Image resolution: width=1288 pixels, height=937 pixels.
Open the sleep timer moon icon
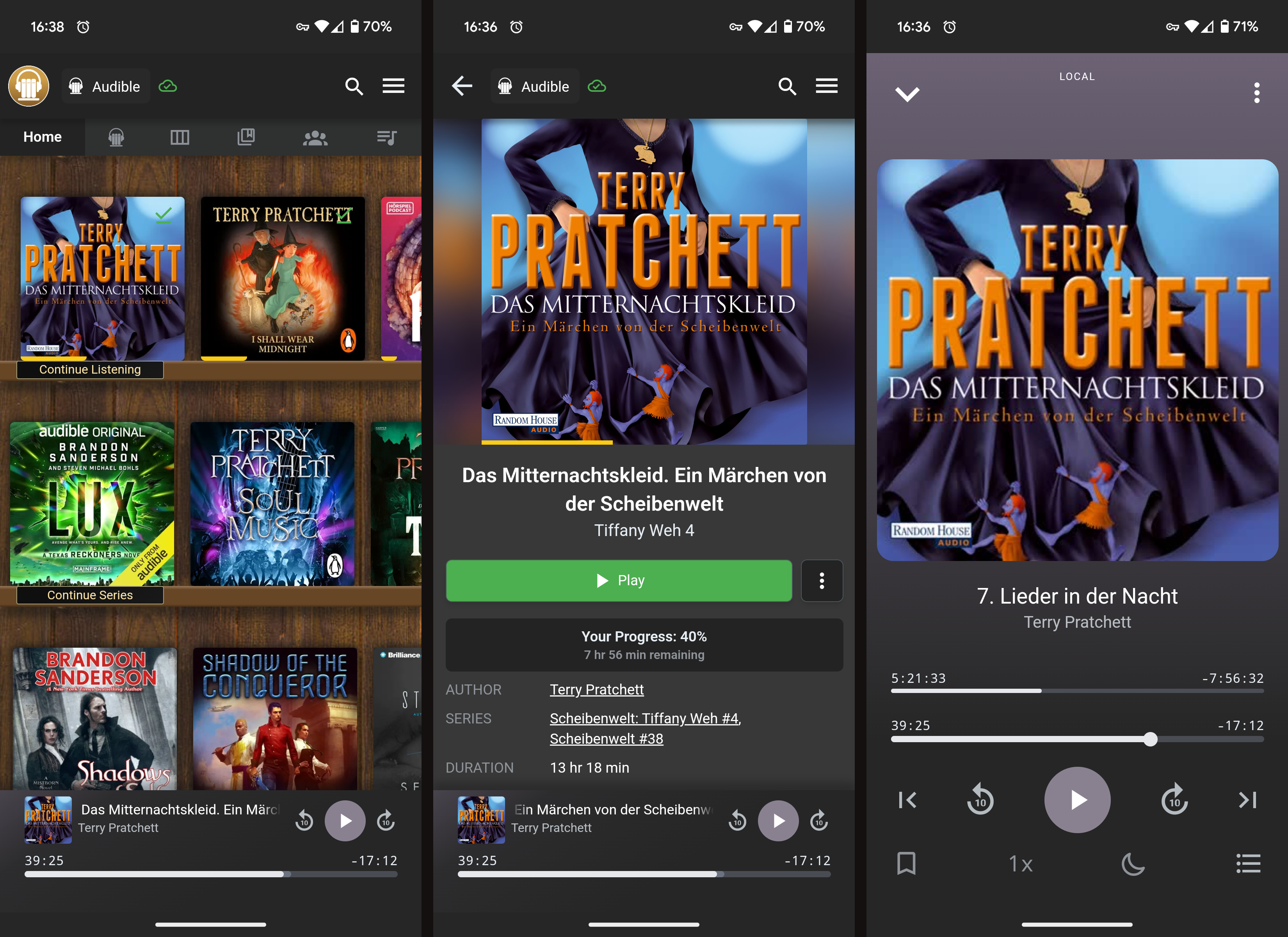point(1133,864)
